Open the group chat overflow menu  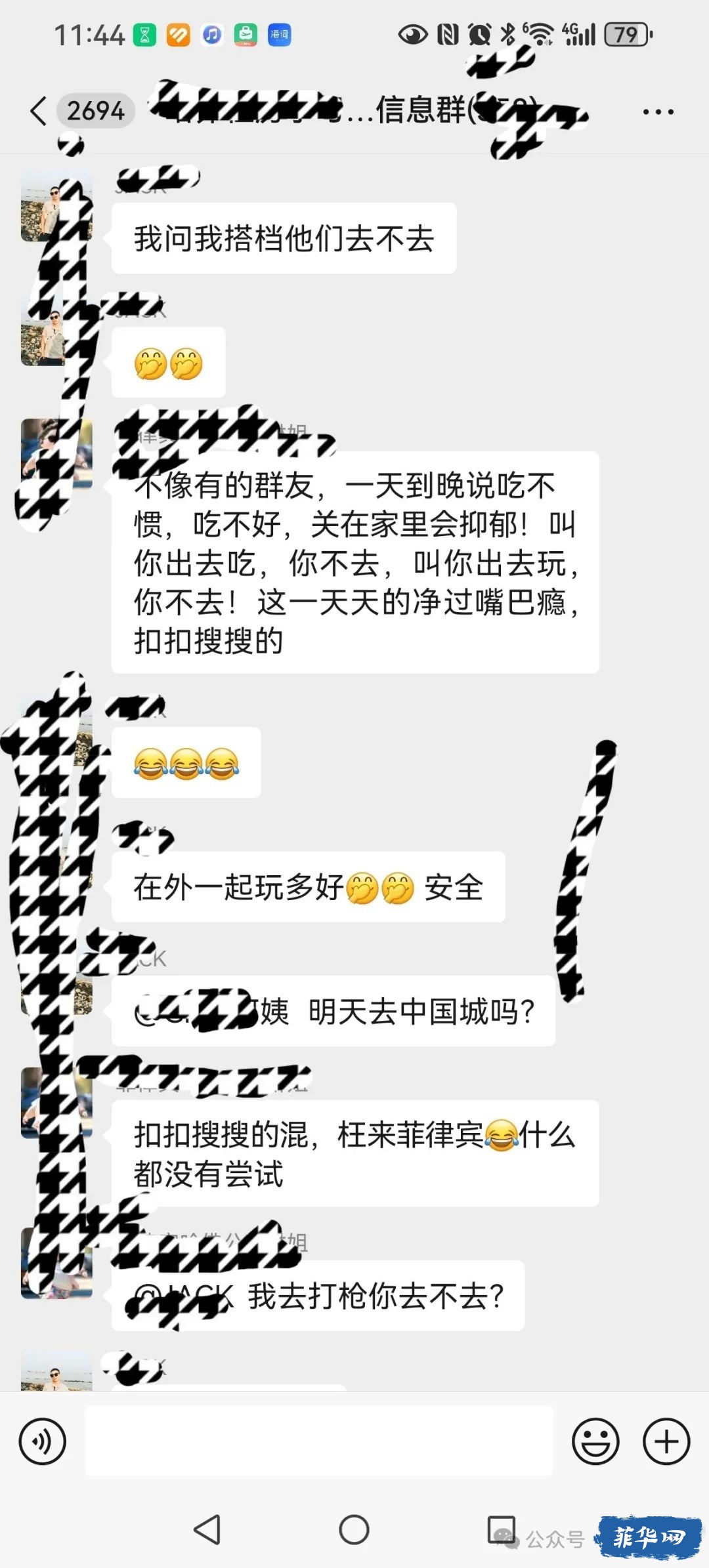(x=658, y=112)
